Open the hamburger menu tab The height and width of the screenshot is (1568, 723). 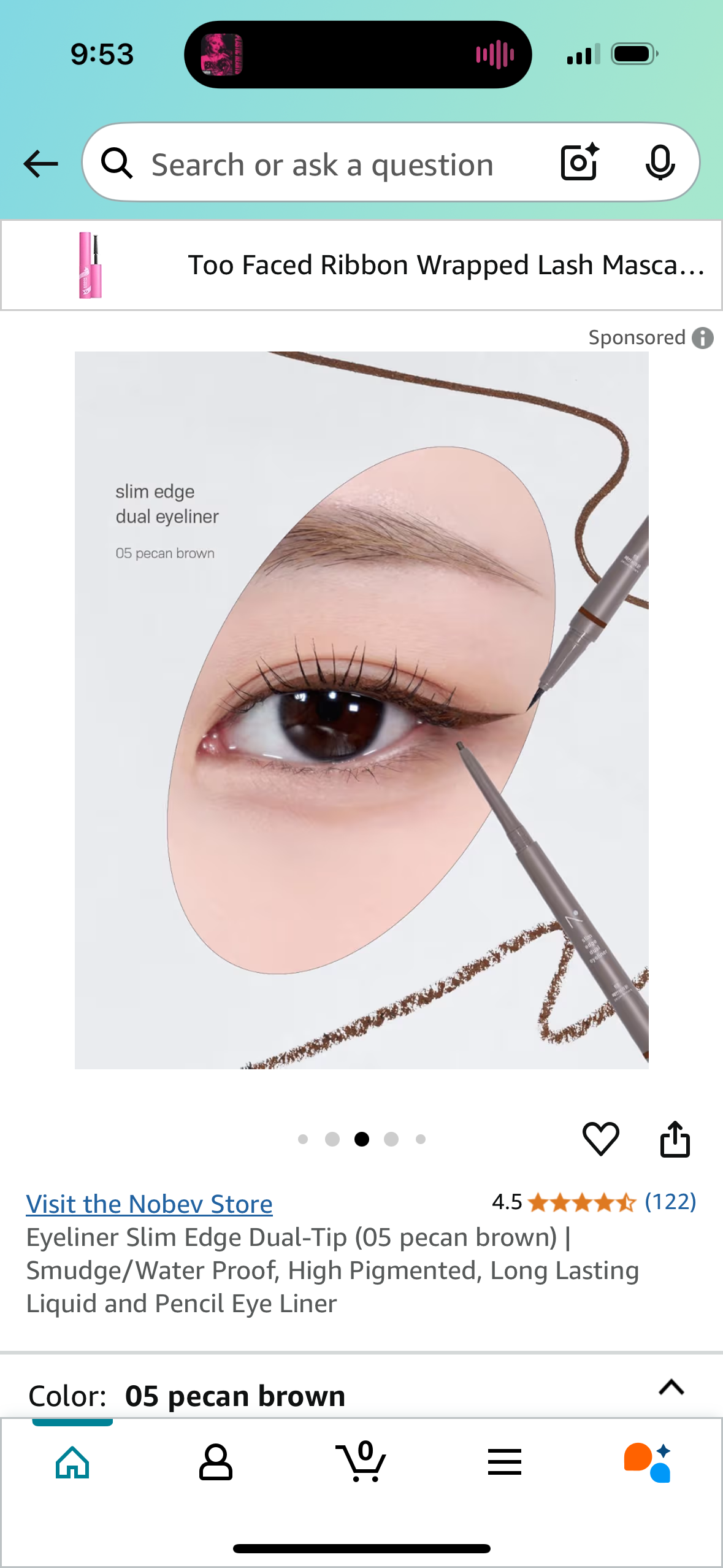(505, 1462)
